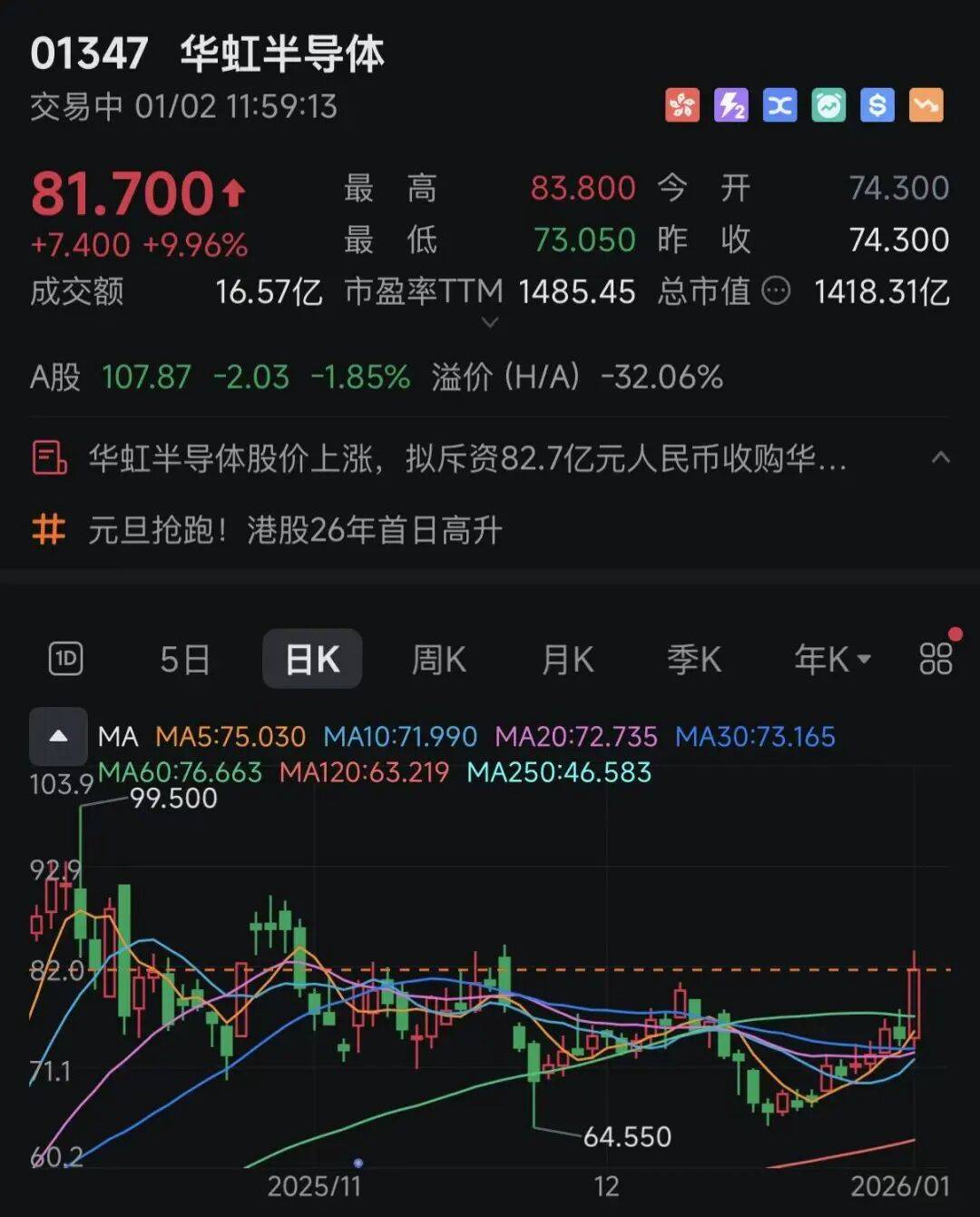Tap the alarm clock icon by the title

pyautogui.click(x=828, y=106)
